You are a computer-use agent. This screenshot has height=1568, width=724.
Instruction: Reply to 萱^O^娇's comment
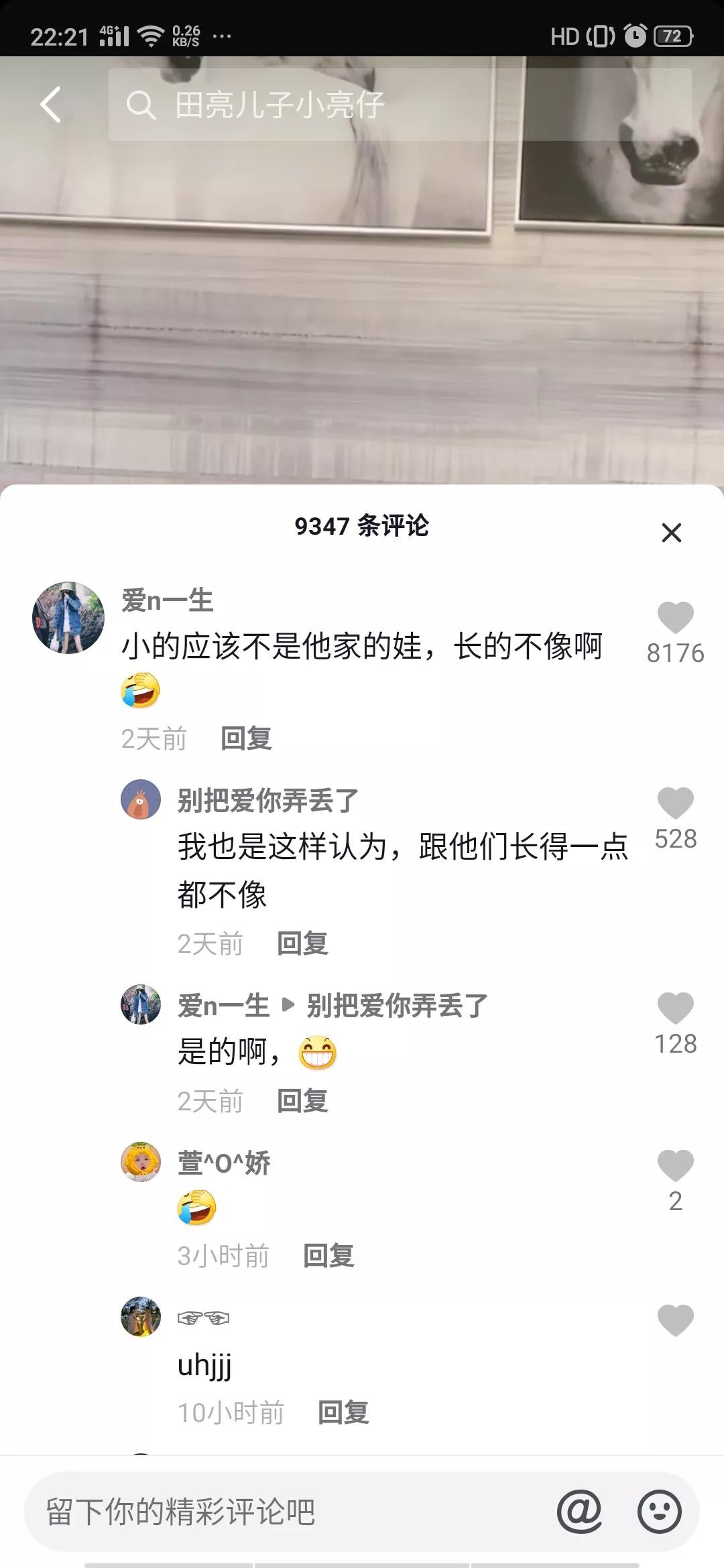(x=328, y=1256)
